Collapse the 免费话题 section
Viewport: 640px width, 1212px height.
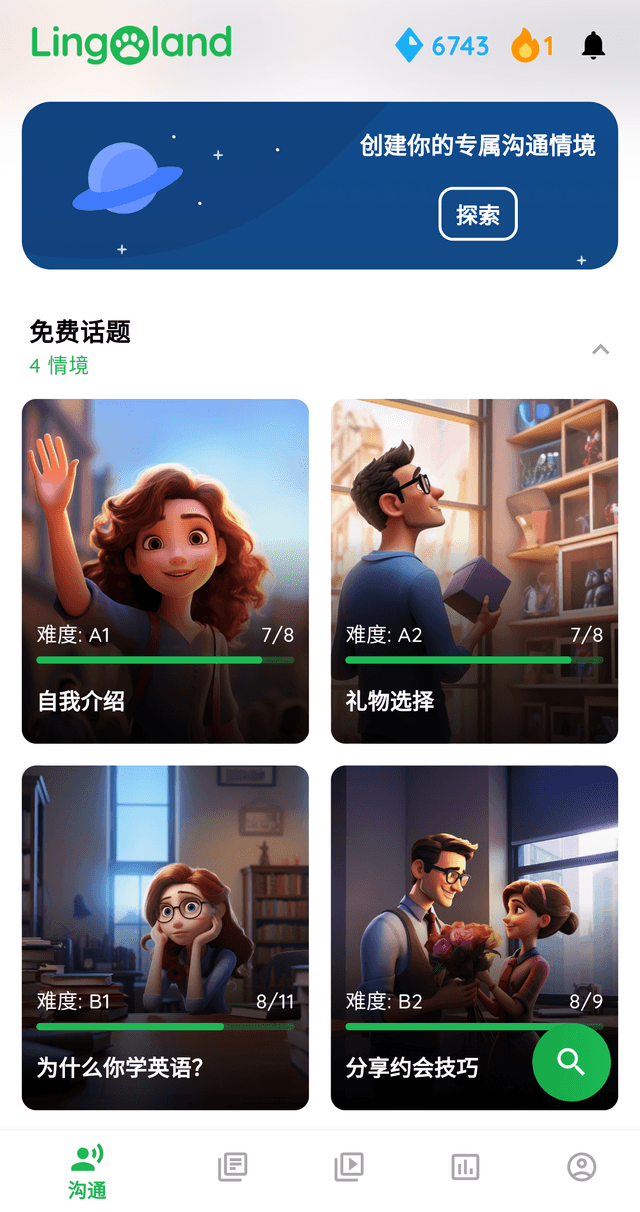coord(600,349)
